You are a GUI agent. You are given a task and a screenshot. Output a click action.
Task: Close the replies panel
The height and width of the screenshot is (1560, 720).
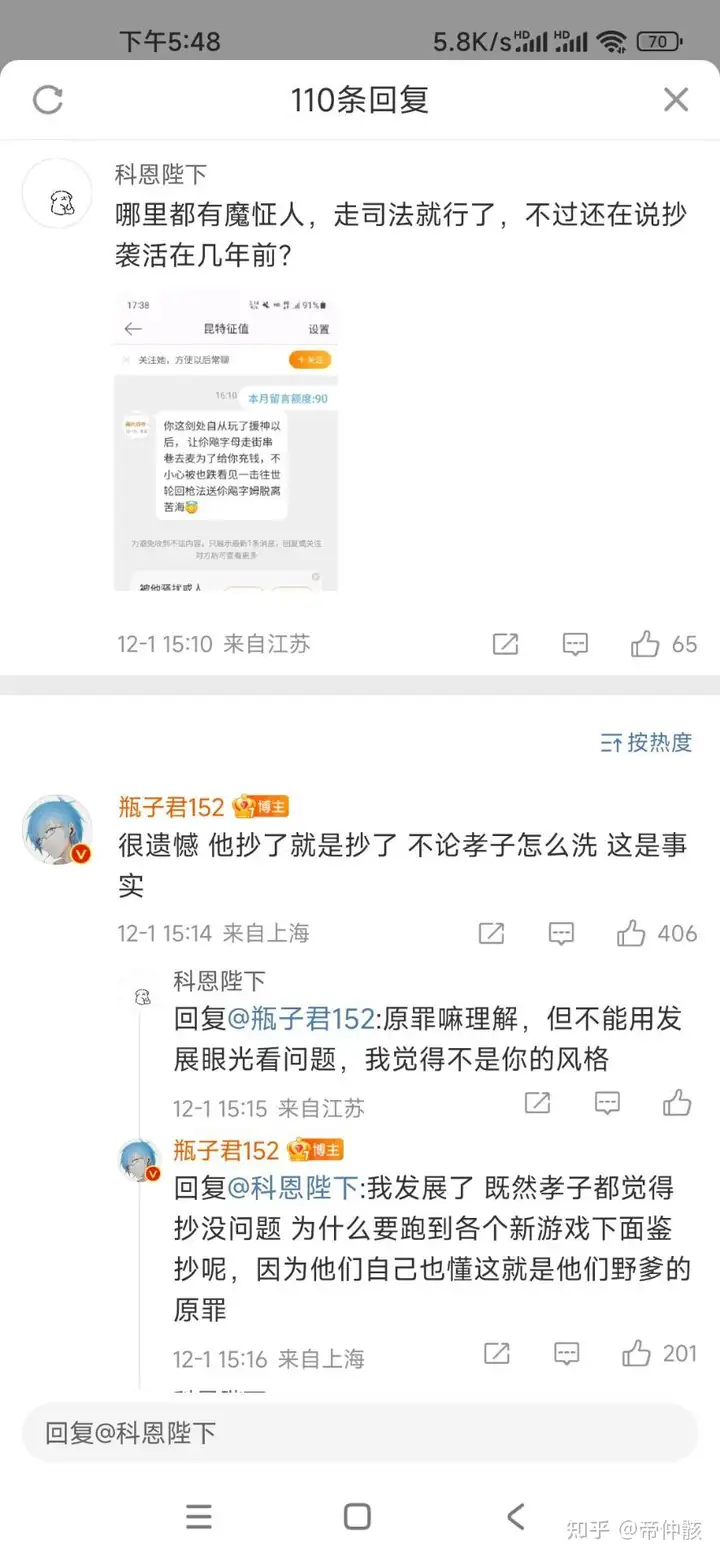676,99
